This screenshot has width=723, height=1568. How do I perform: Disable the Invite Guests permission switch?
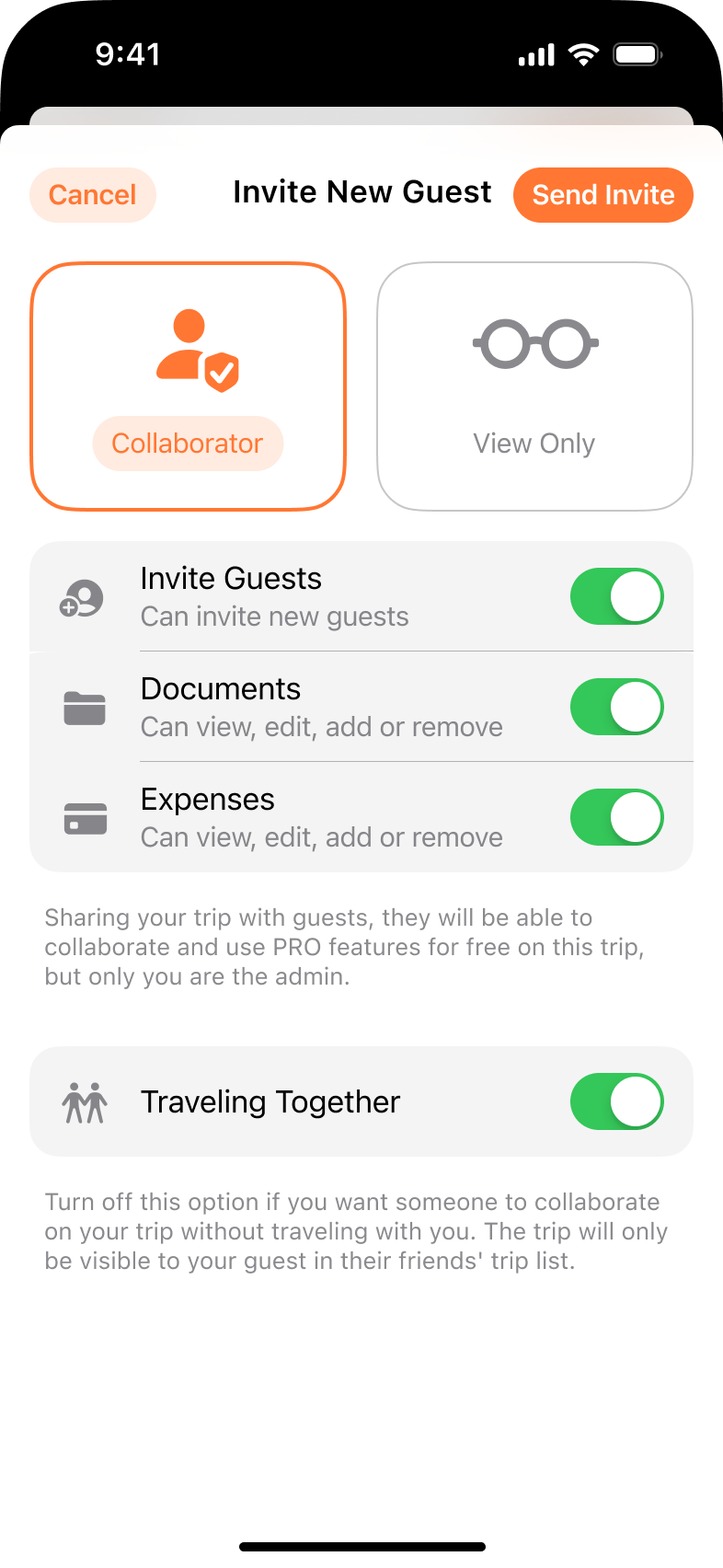click(617, 596)
